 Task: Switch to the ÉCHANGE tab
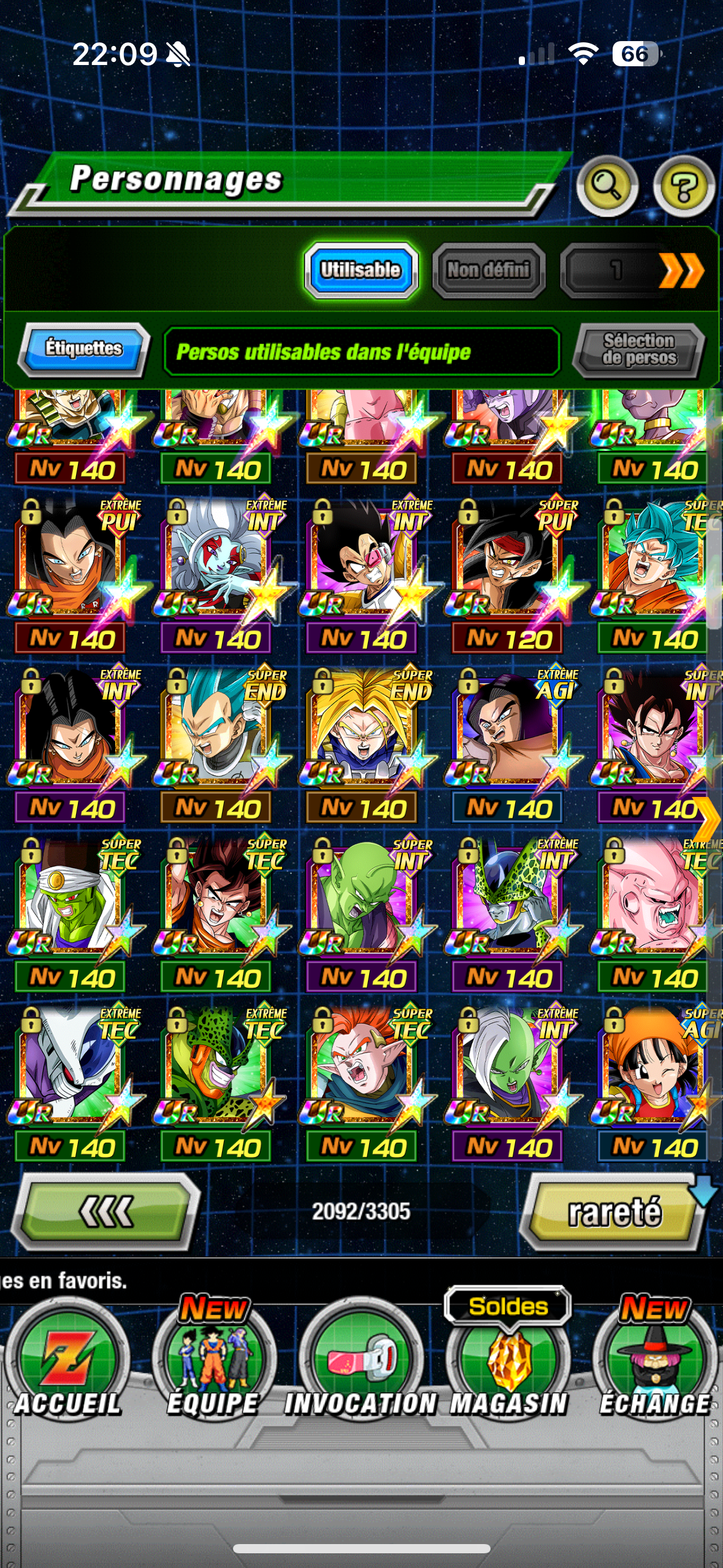[654, 1369]
